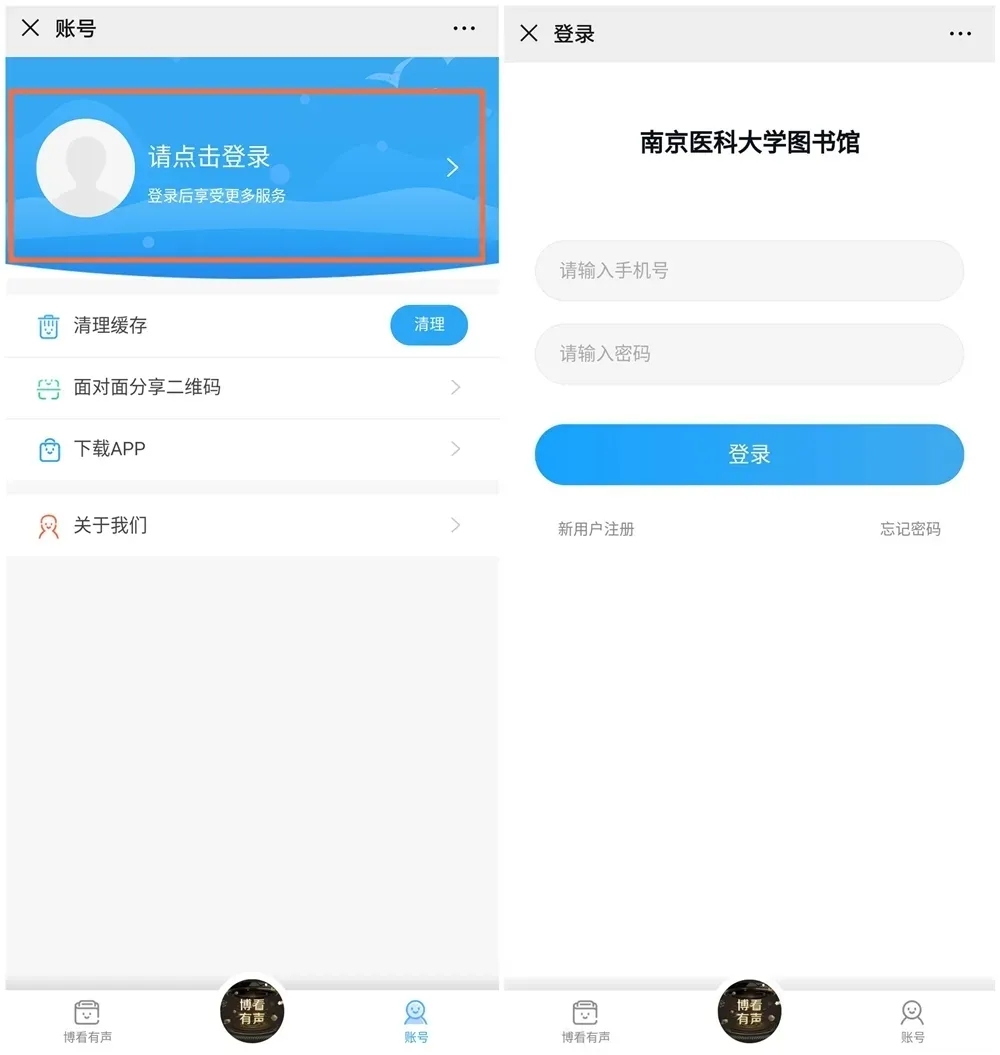Close the 账号 page

(x=30, y=28)
